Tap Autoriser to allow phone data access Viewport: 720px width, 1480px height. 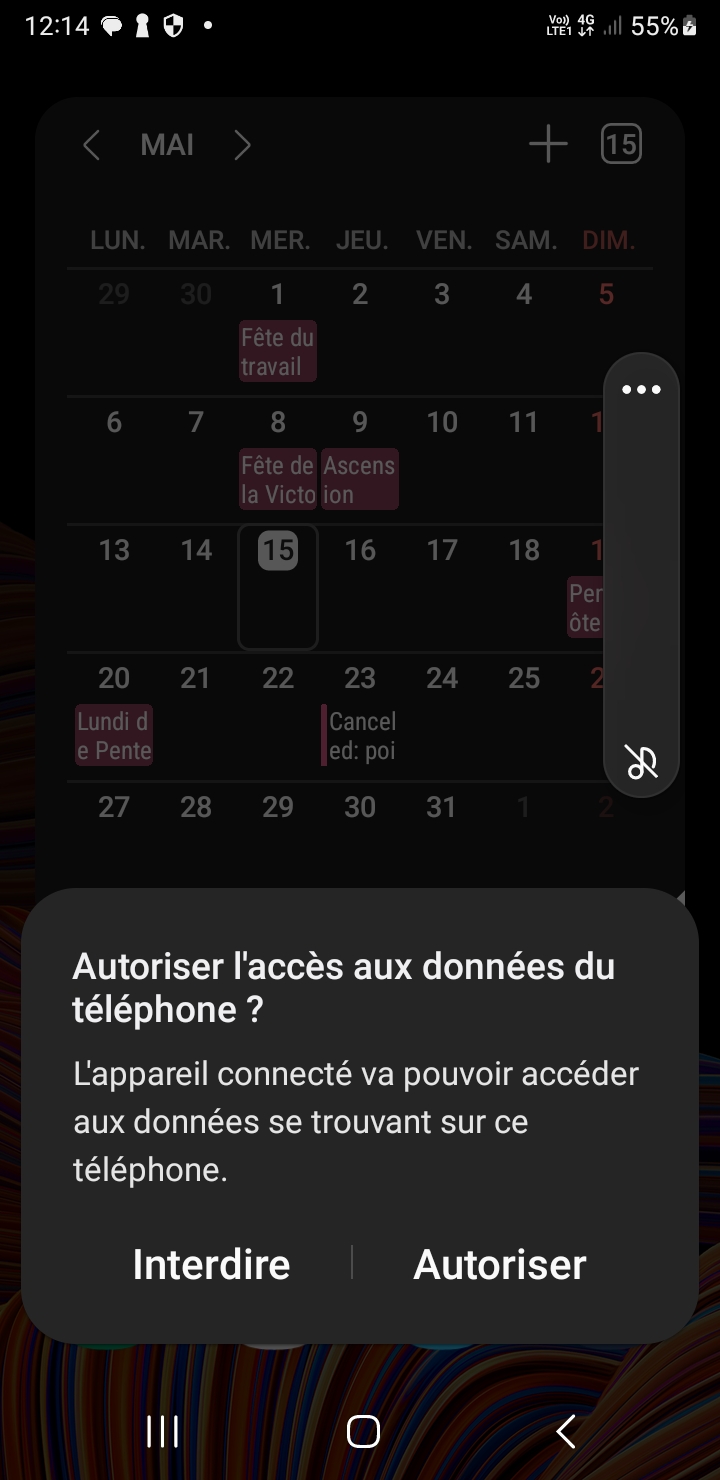(500, 1264)
